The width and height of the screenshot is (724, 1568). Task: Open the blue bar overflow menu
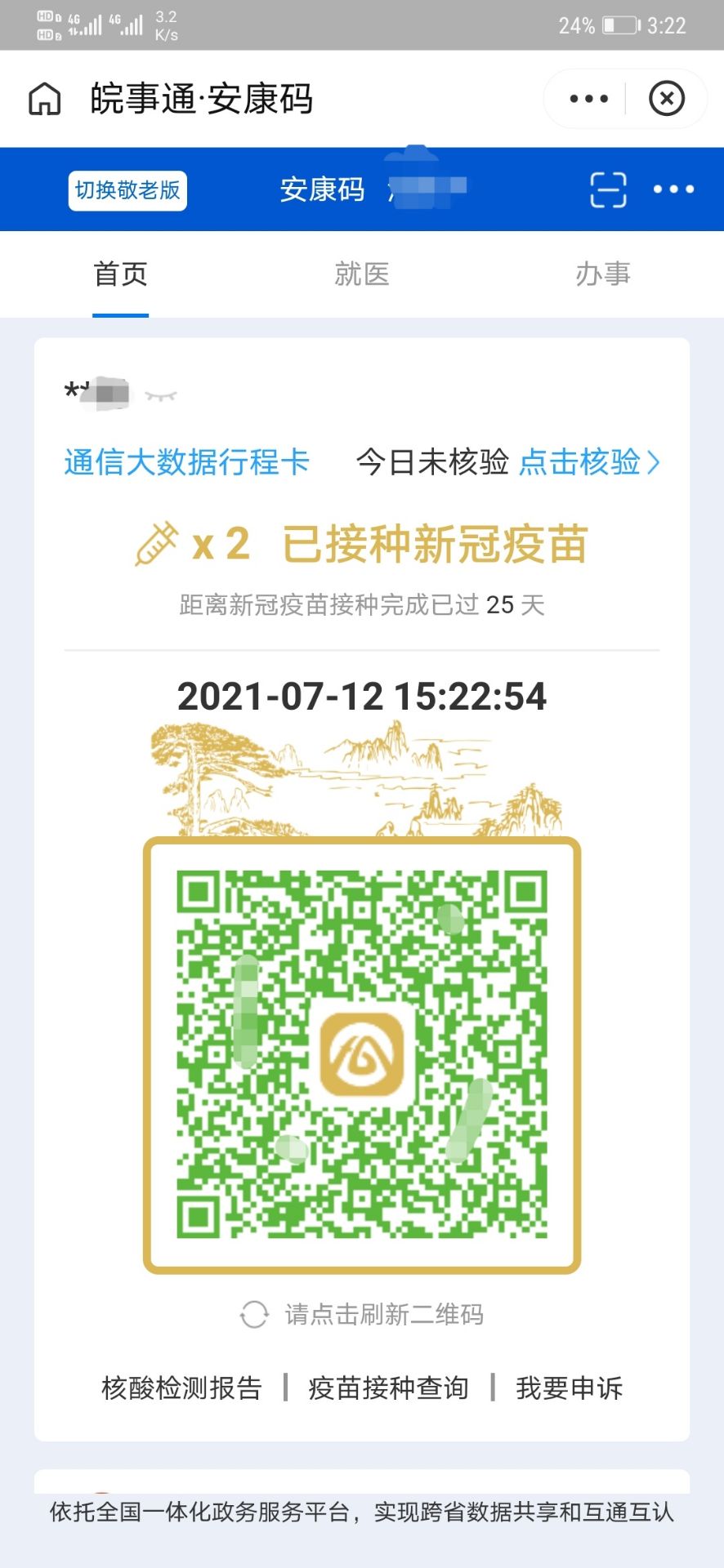(x=673, y=189)
